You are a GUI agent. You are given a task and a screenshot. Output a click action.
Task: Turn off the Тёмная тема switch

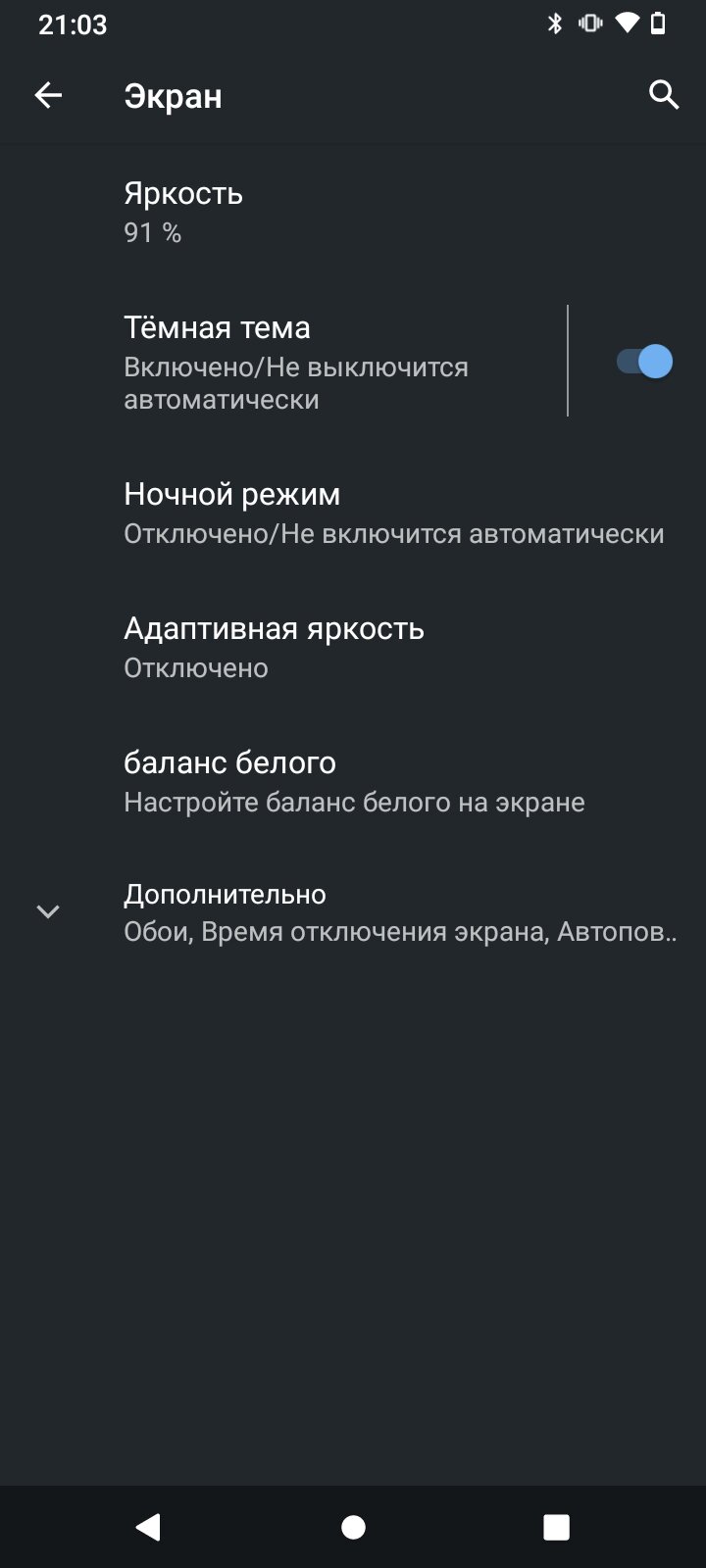pyautogui.click(x=644, y=362)
